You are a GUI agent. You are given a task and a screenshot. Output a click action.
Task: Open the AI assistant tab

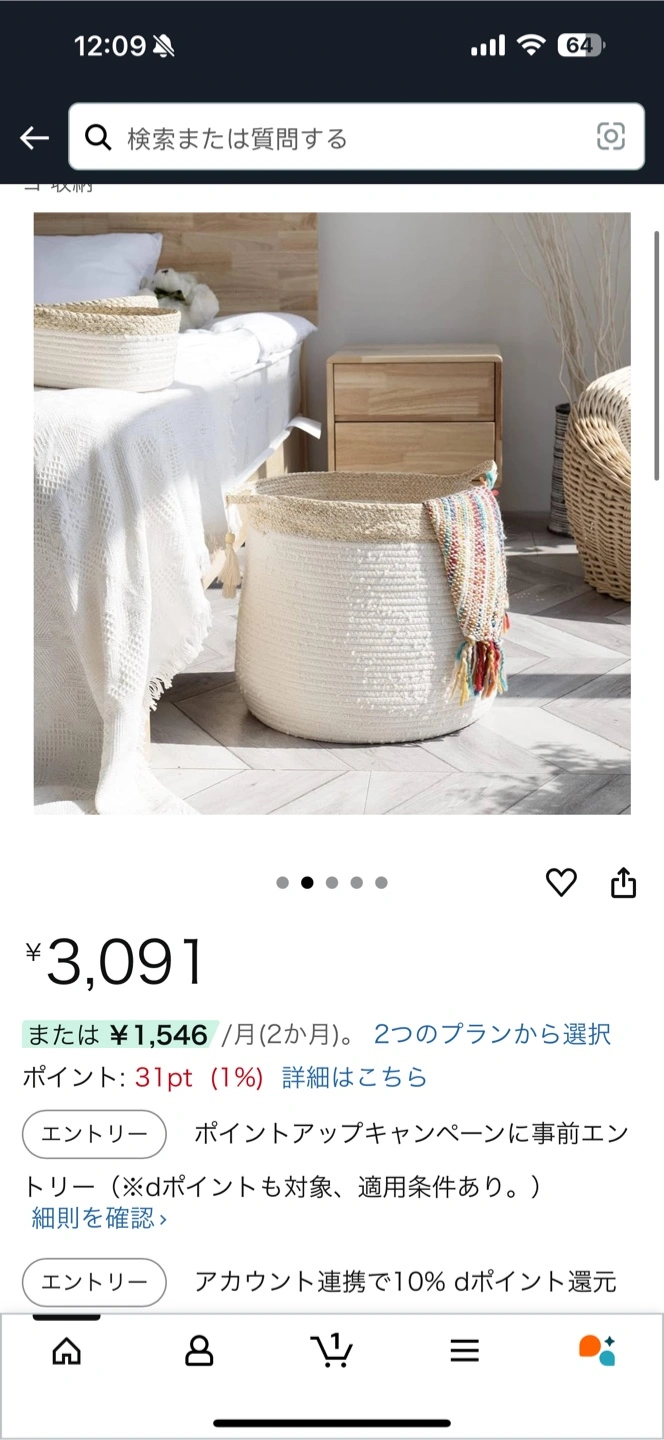(x=597, y=1351)
